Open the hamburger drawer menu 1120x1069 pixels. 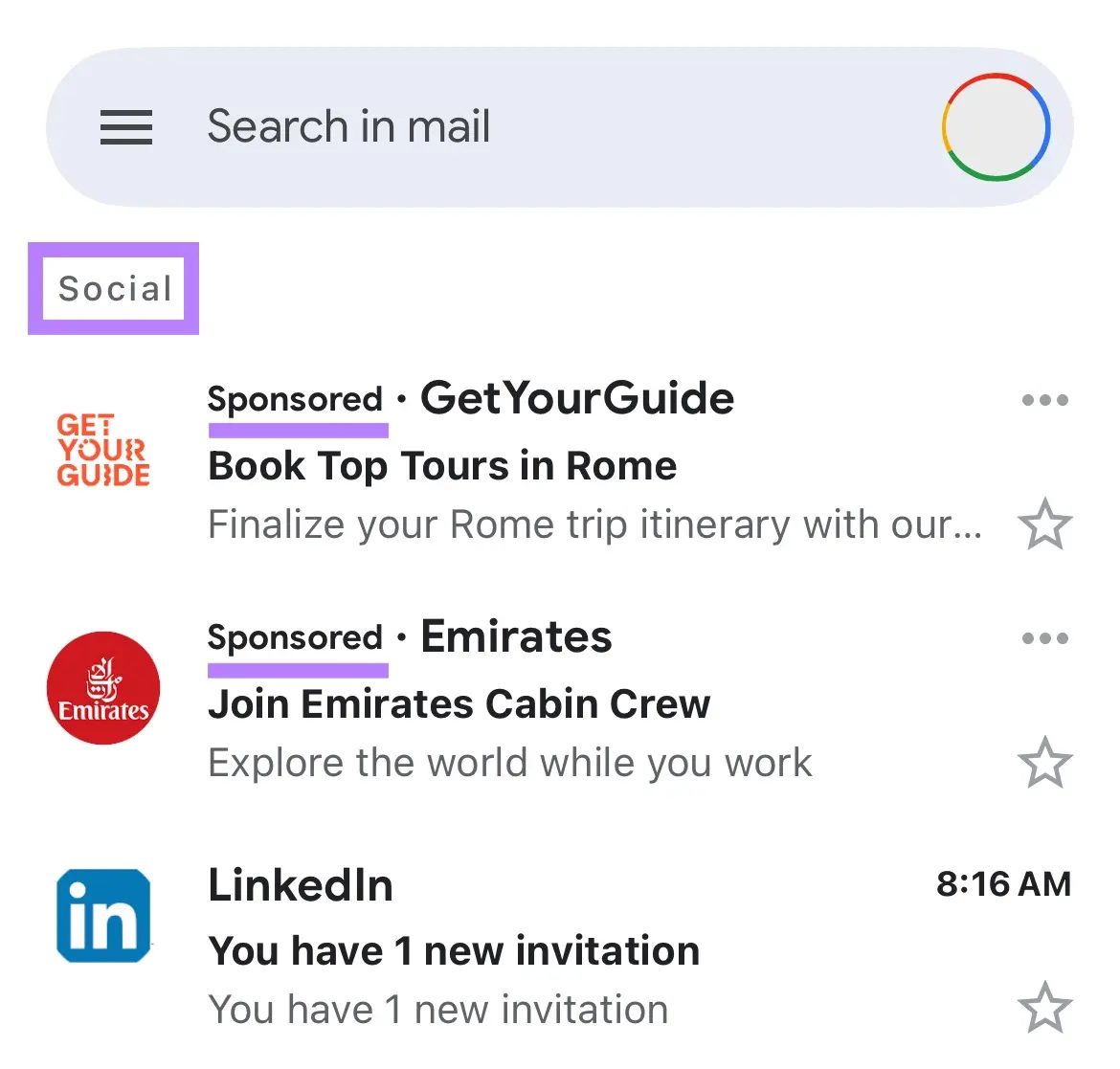(x=126, y=127)
